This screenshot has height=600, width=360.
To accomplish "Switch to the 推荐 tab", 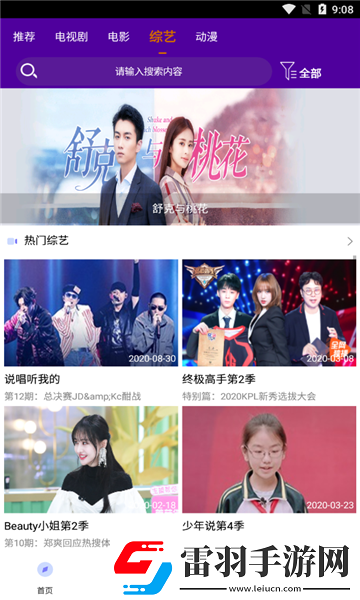I will [24, 37].
